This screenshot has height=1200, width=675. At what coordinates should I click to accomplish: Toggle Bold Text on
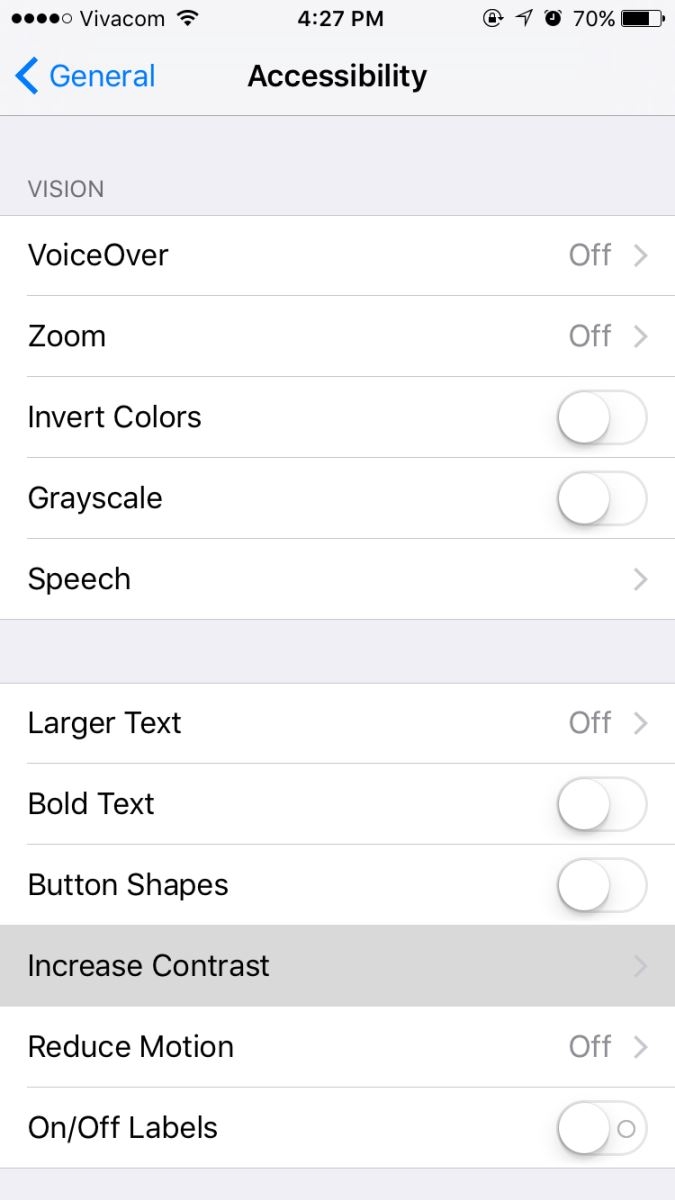point(601,804)
